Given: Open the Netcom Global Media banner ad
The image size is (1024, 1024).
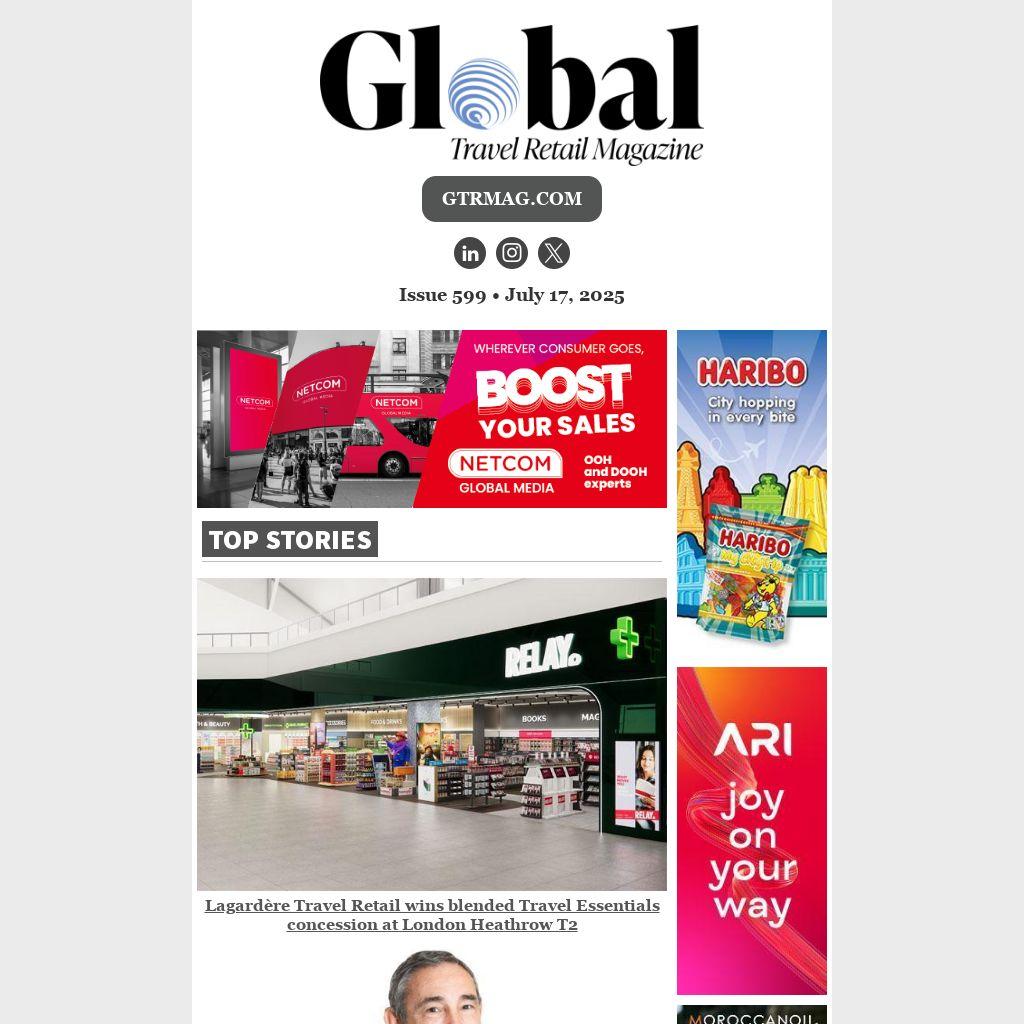Looking at the screenshot, I should (x=431, y=419).
